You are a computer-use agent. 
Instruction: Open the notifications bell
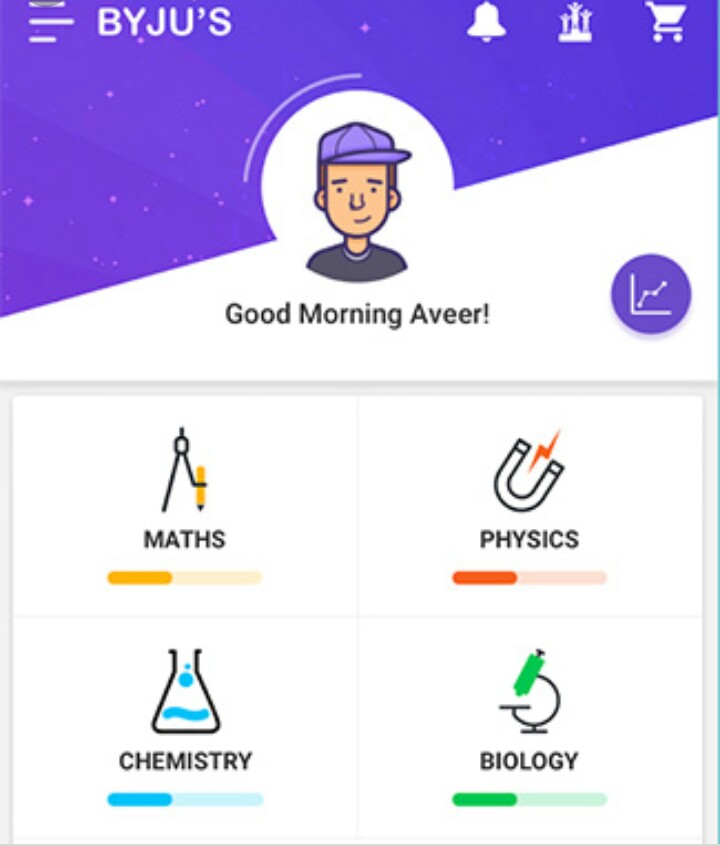tap(486, 22)
